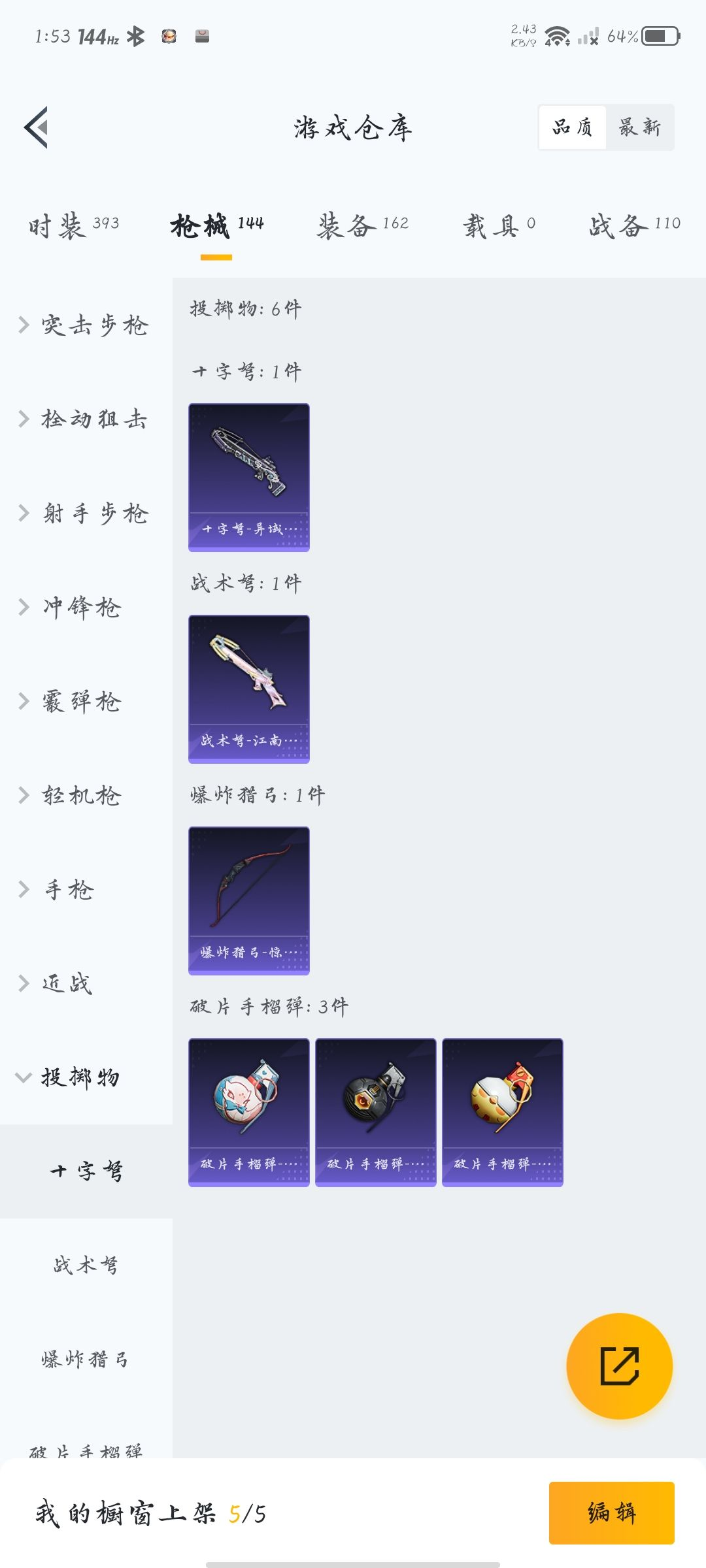The image size is (706, 1568).
Task: Select 战术弩 subcategory
Action: click(x=86, y=1265)
